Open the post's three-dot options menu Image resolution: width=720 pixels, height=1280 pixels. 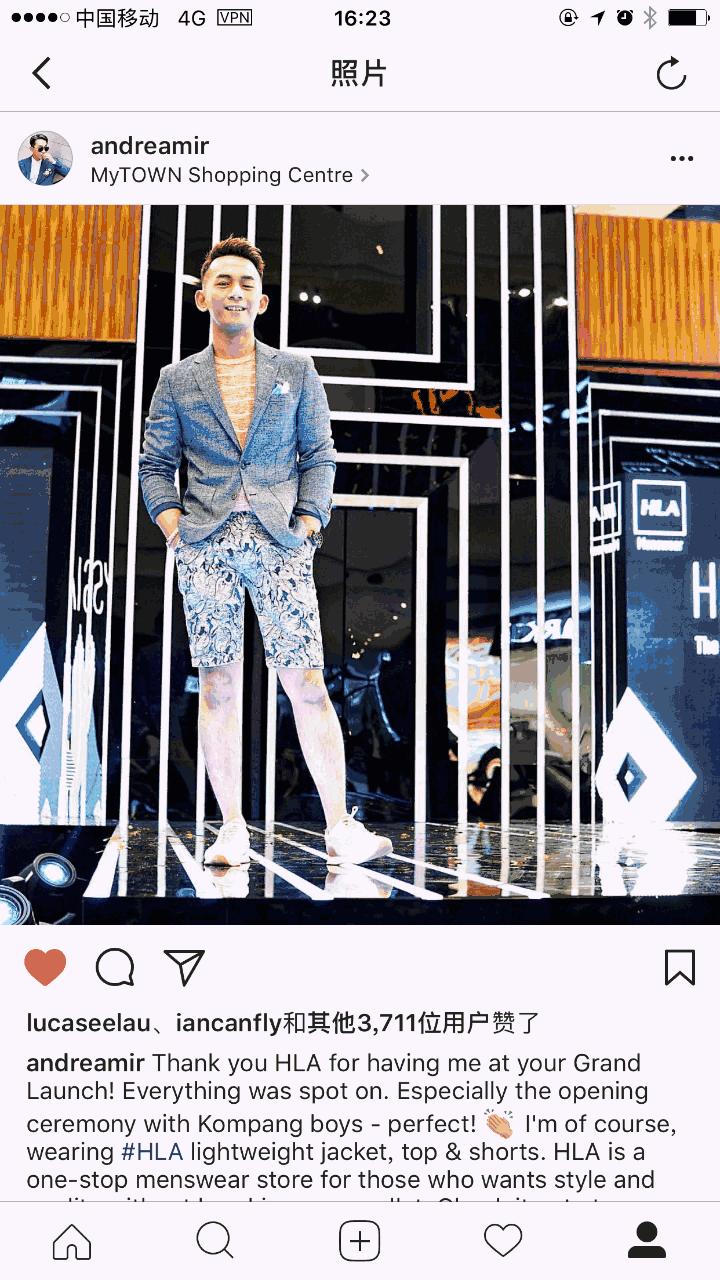coord(682,159)
